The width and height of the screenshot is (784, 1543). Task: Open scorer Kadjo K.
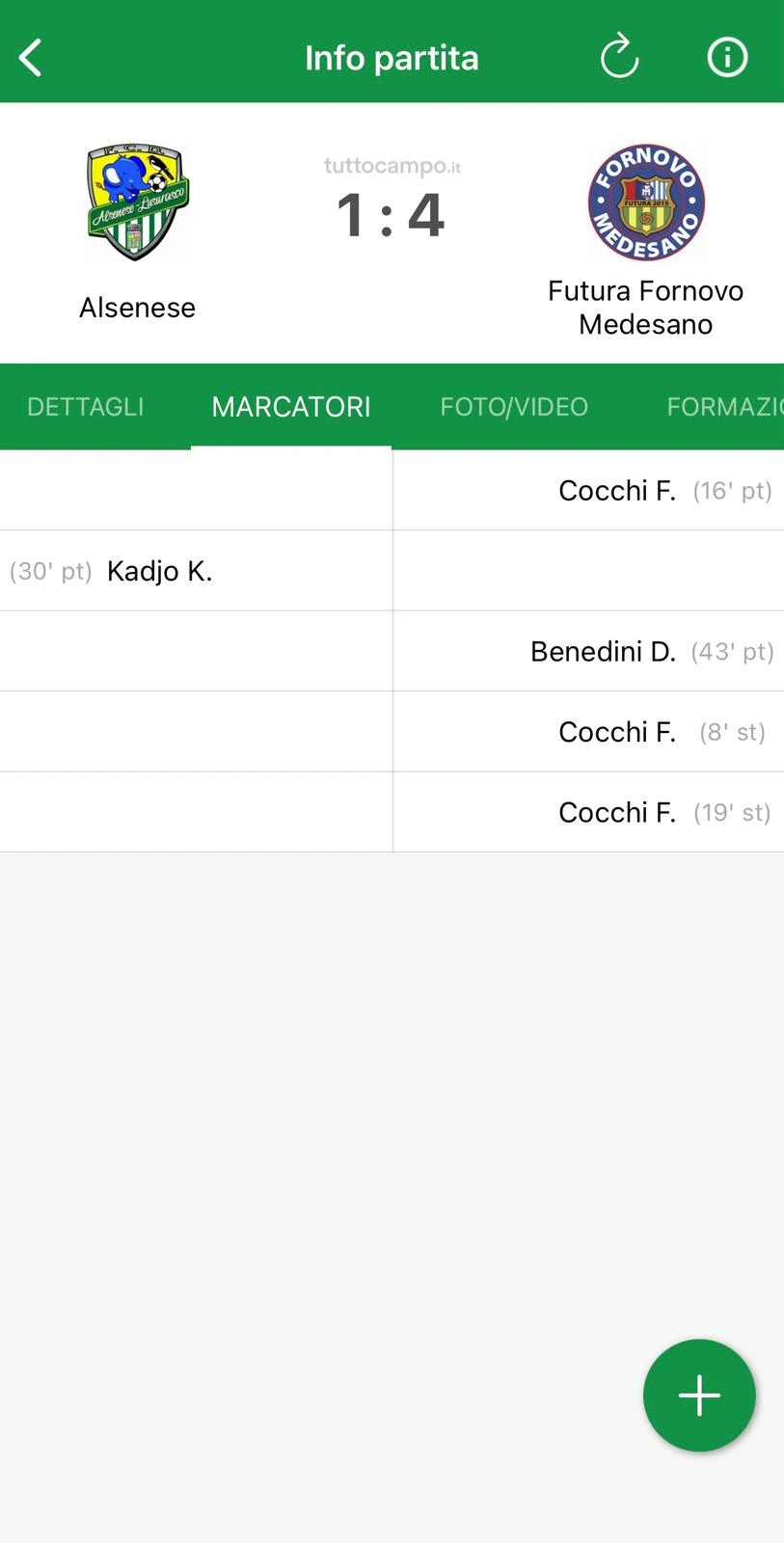(159, 571)
